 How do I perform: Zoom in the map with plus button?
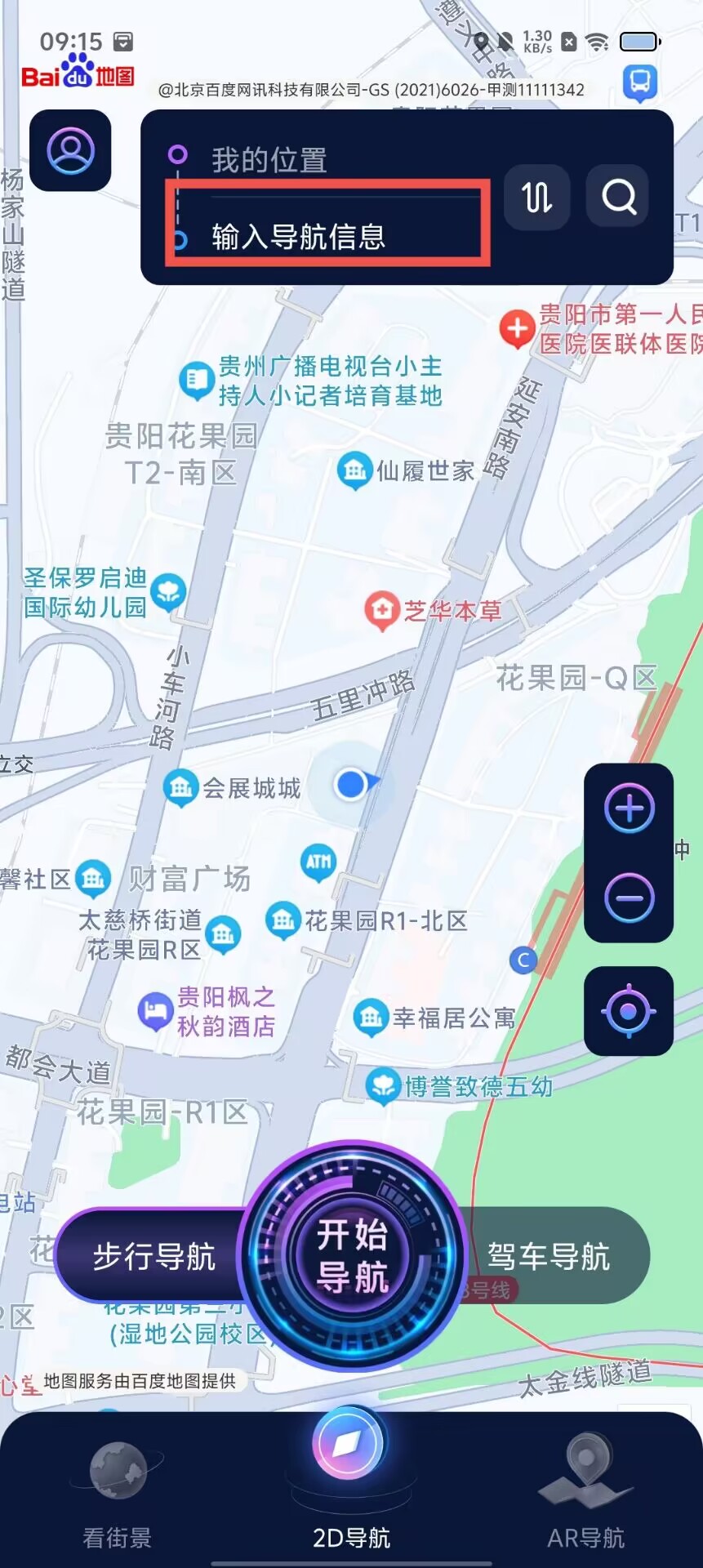[x=629, y=809]
